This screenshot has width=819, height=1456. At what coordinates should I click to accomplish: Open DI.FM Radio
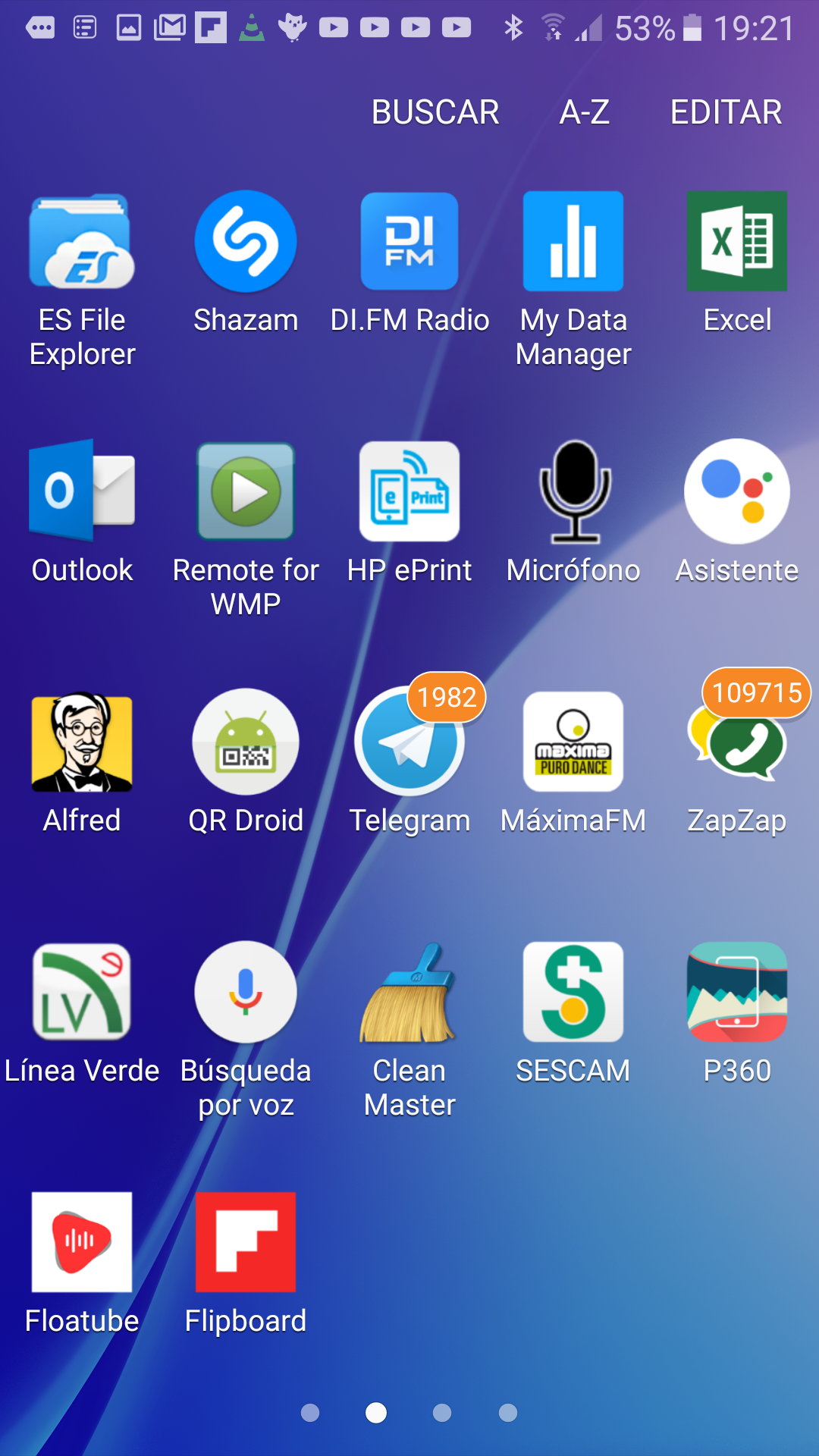409,243
